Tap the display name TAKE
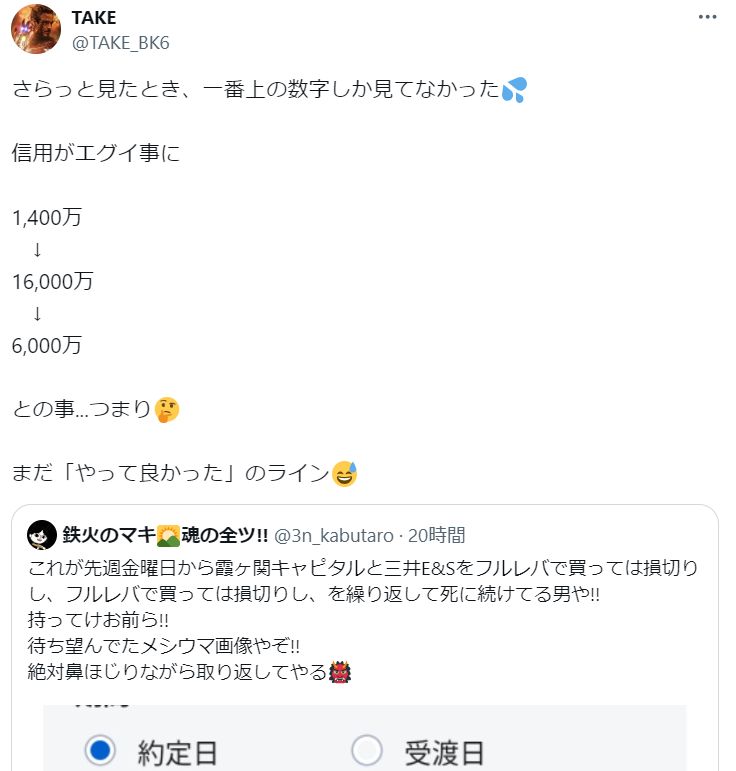Viewport: 736px width, 771px height. [x=94, y=17]
